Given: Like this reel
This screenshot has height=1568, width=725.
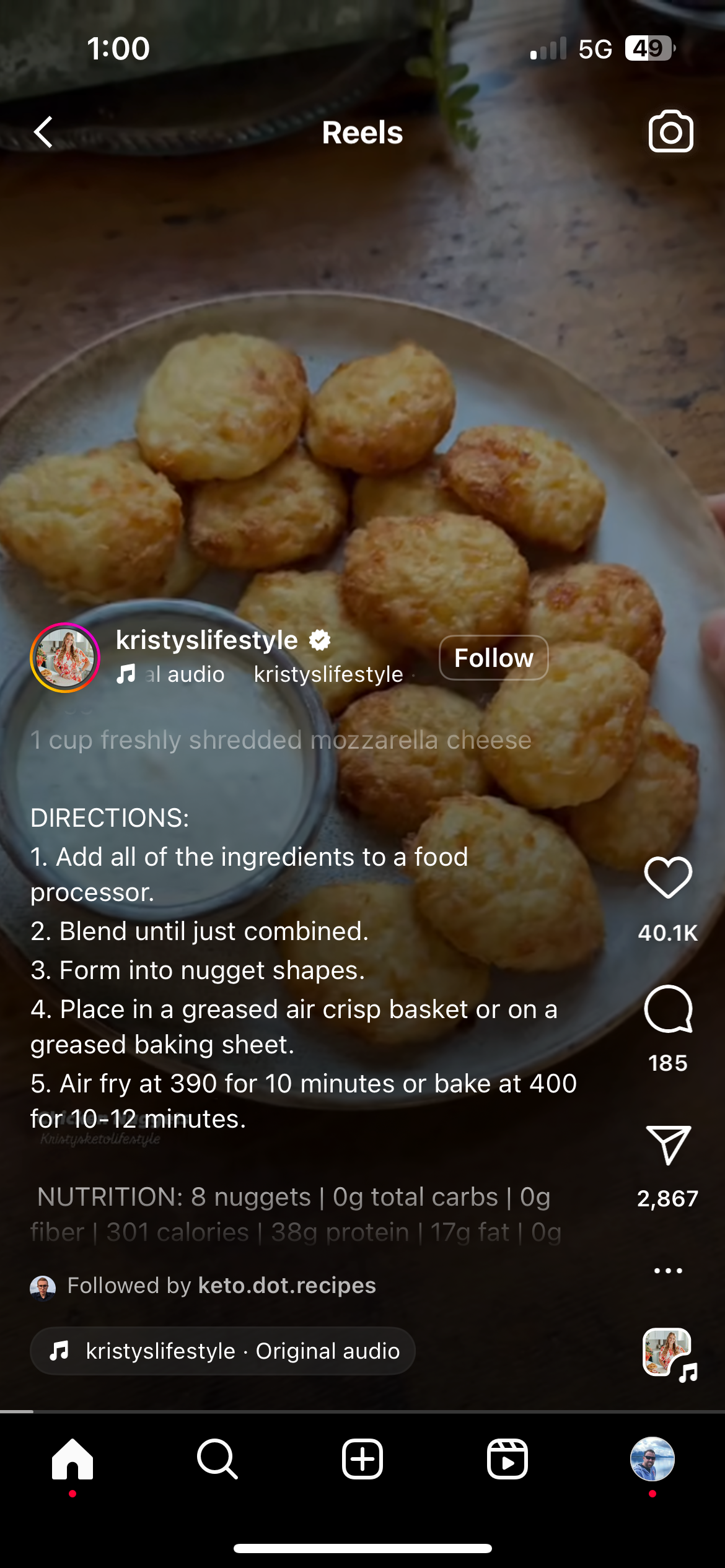Looking at the screenshot, I should pyautogui.click(x=668, y=878).
